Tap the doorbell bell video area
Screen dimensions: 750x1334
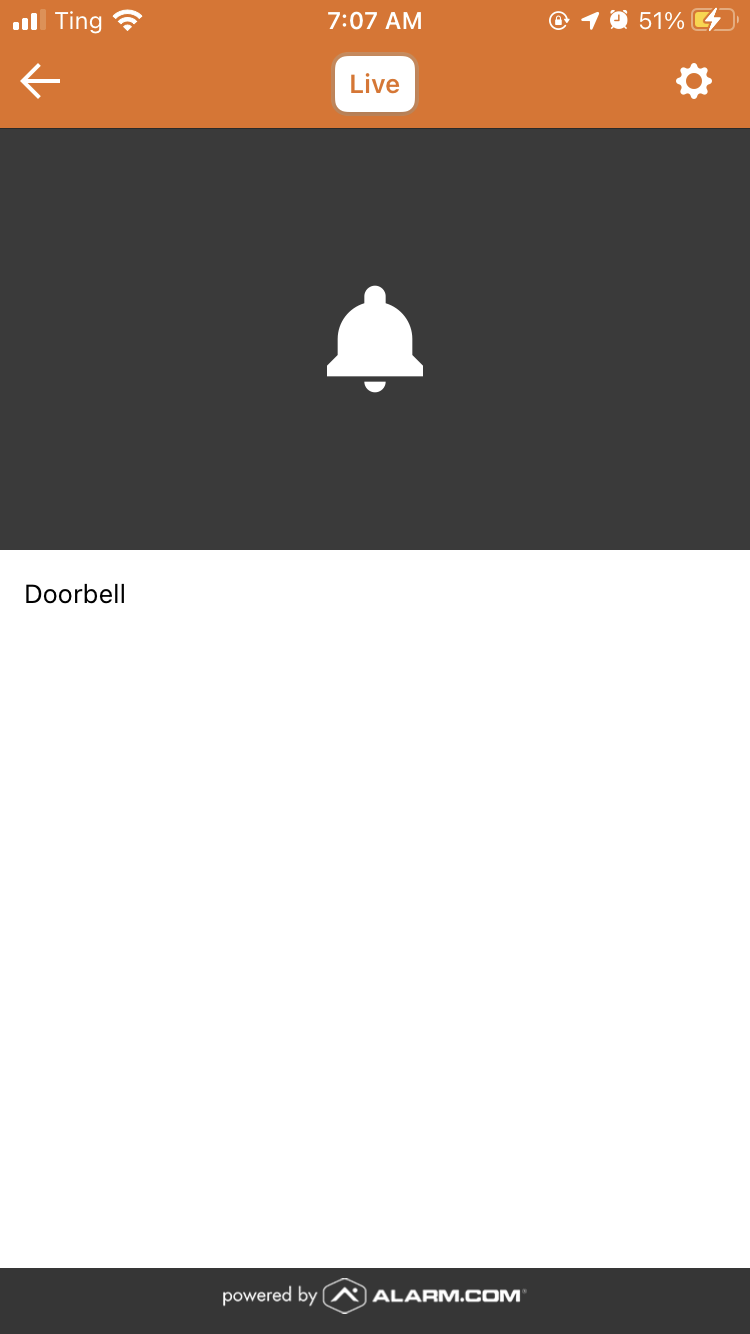point(375,339)
